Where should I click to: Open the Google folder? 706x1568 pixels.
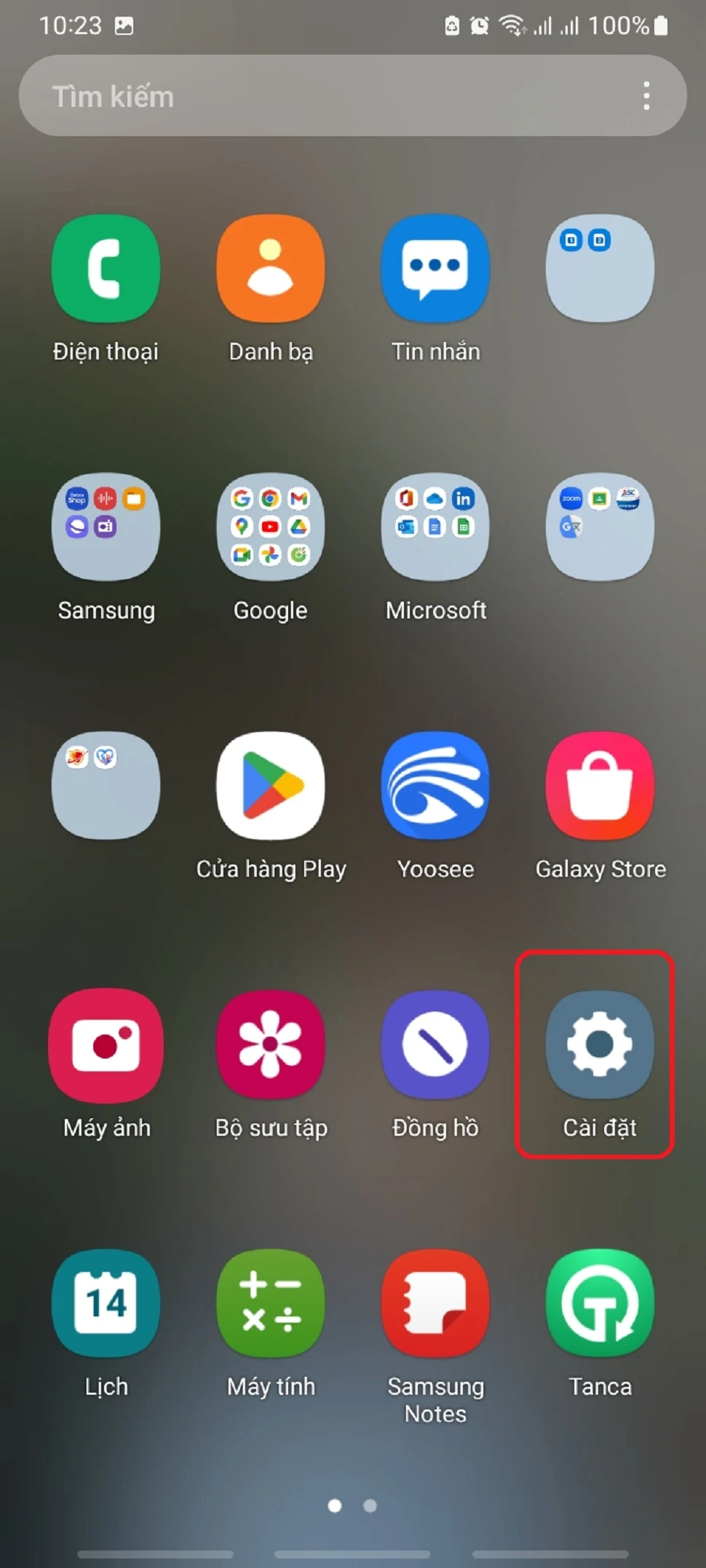pyautogui.click(x=271, y=527)
